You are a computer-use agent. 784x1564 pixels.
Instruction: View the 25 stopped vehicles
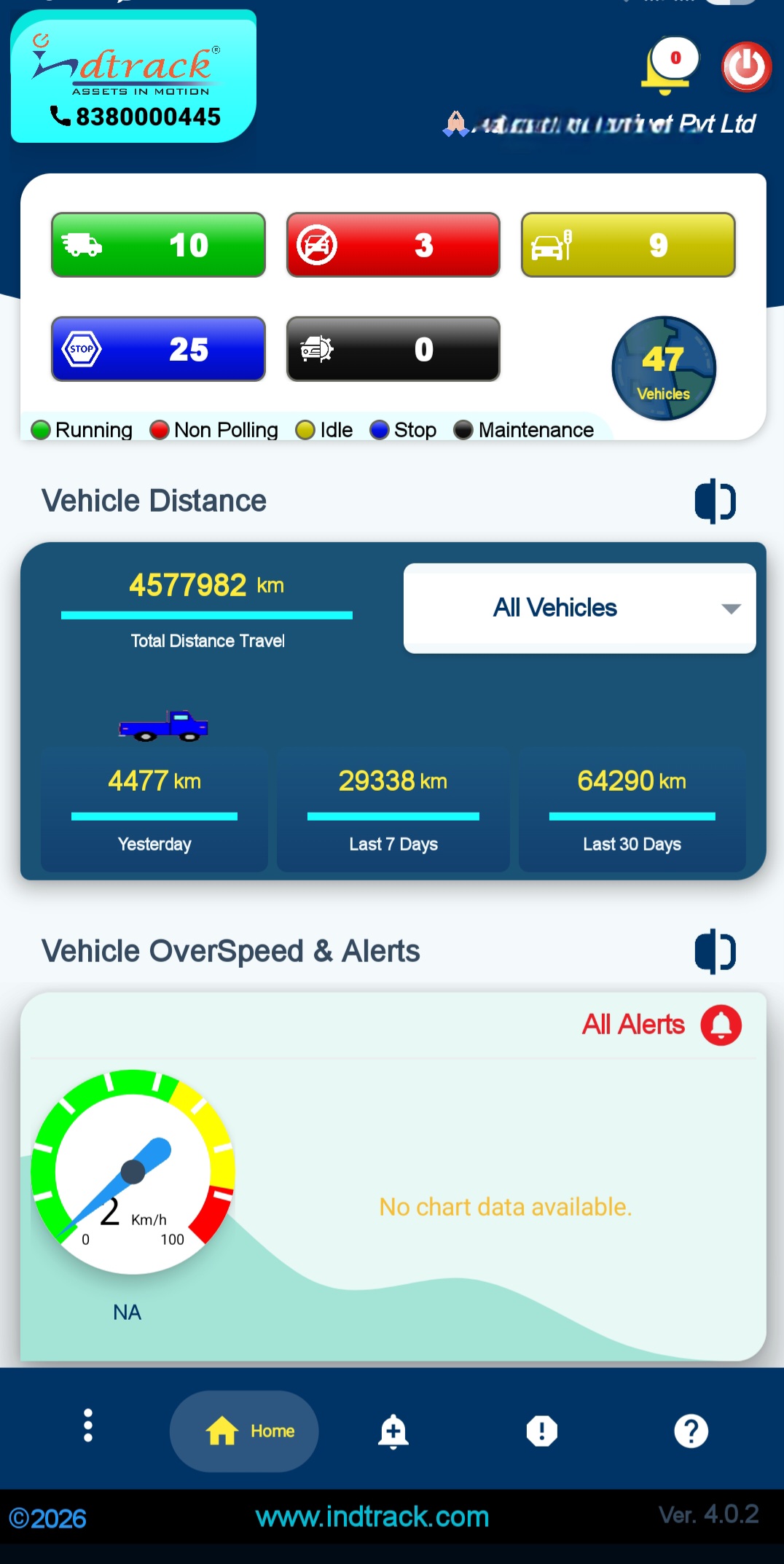158,349
